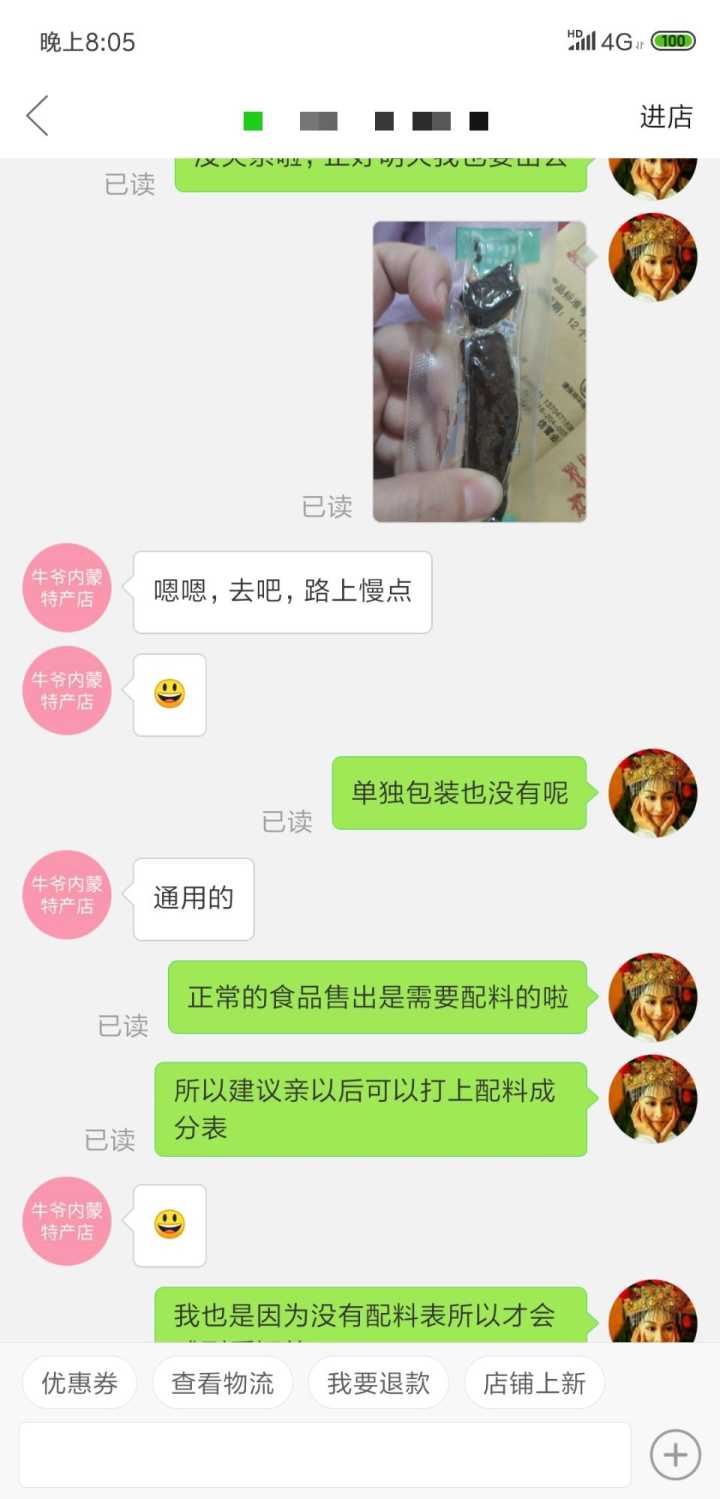Tap the 优惠券 coupon chip
Image resolution: width=720 pixels, height=1499 pixels.
[x=79, y=1383]
